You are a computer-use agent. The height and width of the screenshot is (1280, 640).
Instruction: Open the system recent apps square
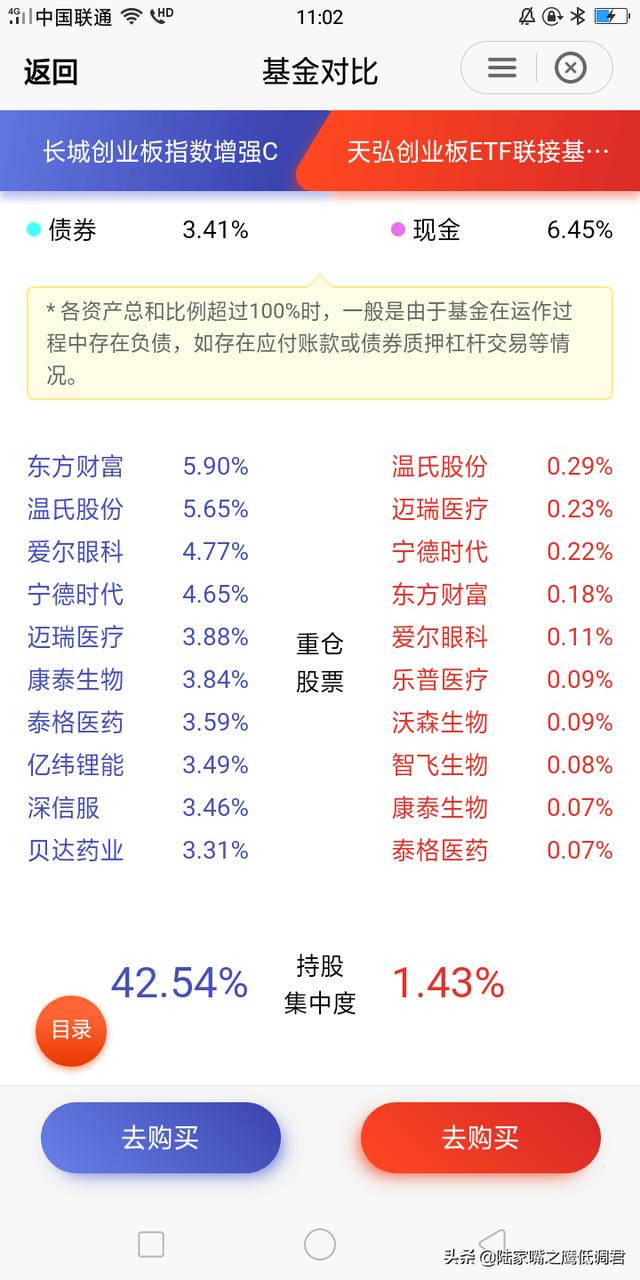(151, 1244)
